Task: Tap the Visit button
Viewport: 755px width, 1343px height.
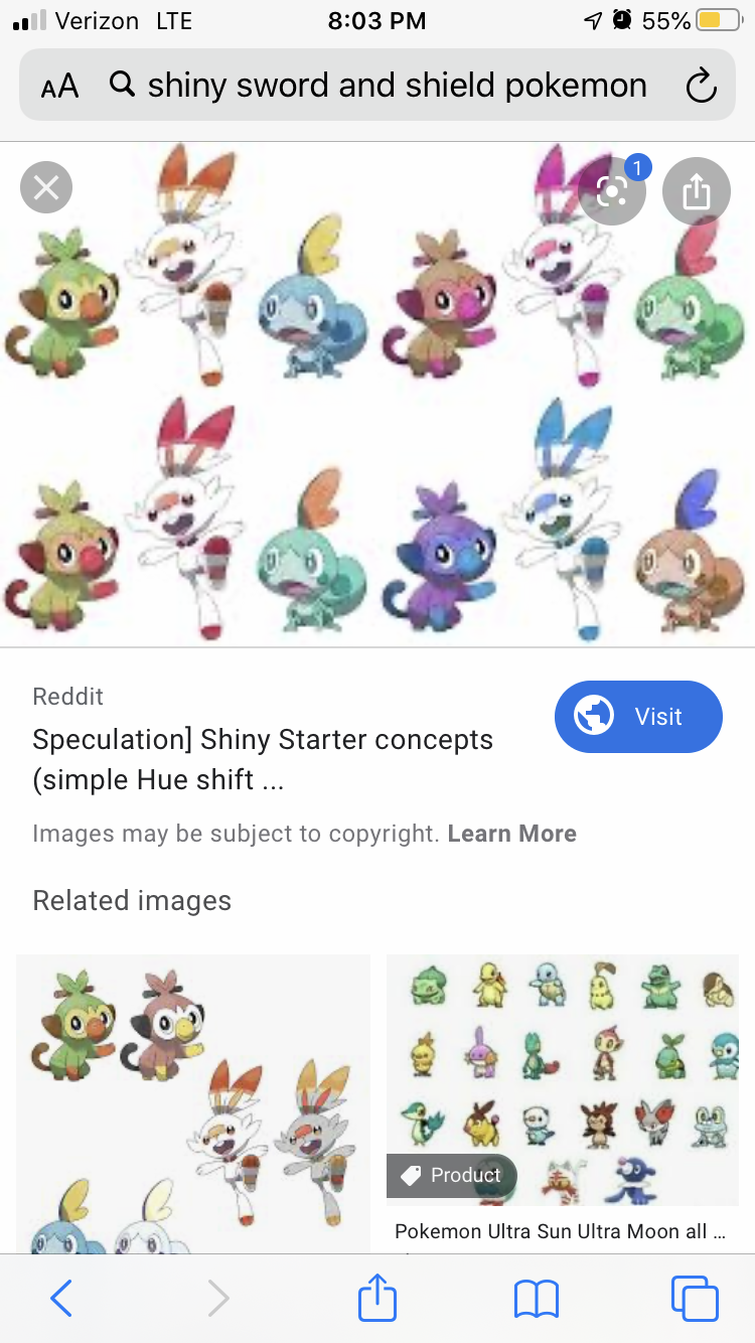Action: pyautogui.click(x=638, y=717)
